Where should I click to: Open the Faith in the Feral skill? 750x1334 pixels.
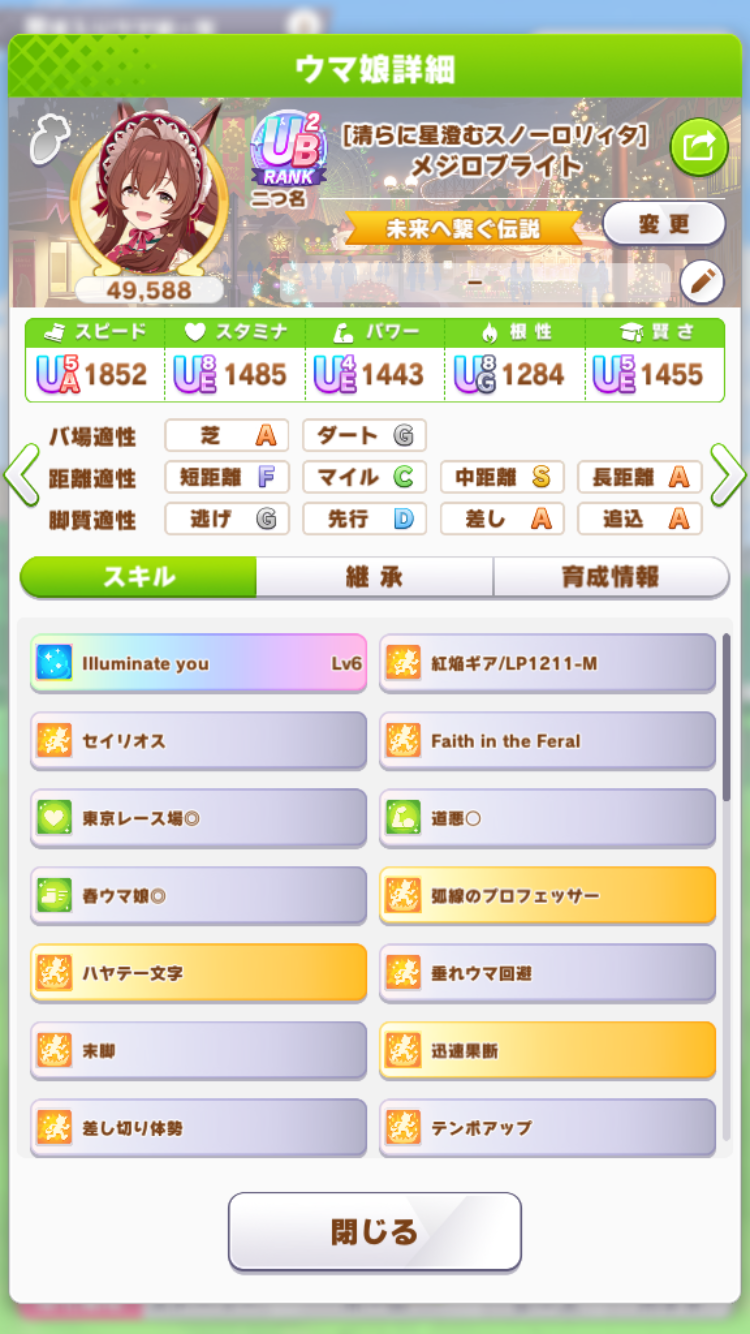(x=547, y=741)
